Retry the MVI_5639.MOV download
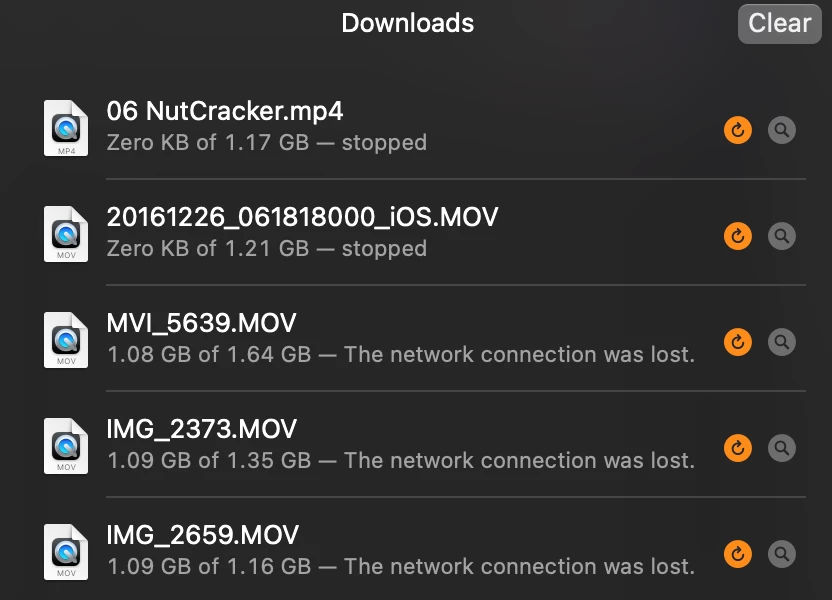 point(738,342)
